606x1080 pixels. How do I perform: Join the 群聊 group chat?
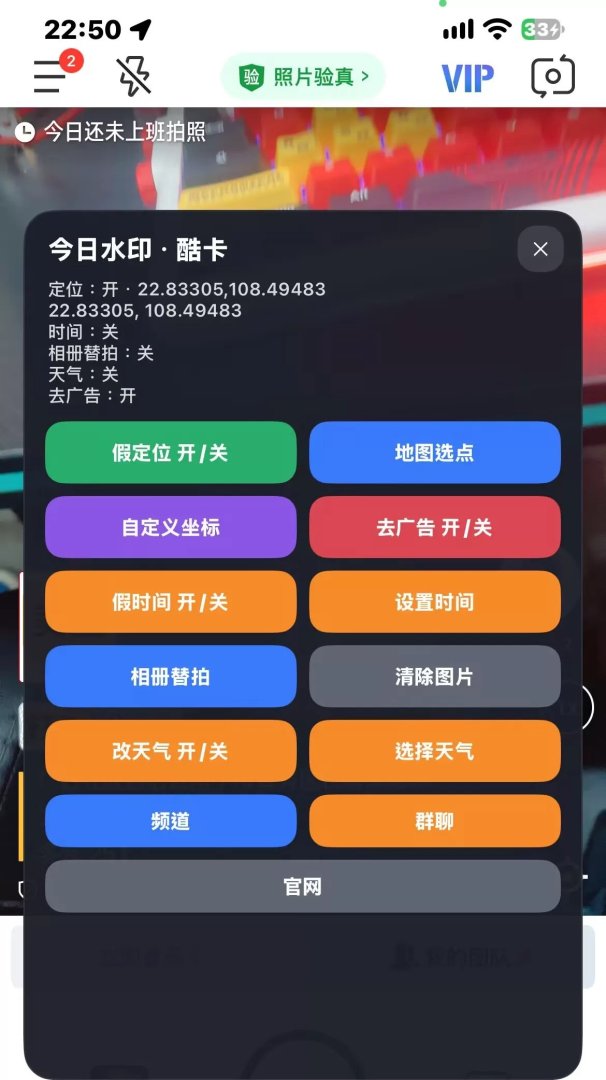pos(435,821)
